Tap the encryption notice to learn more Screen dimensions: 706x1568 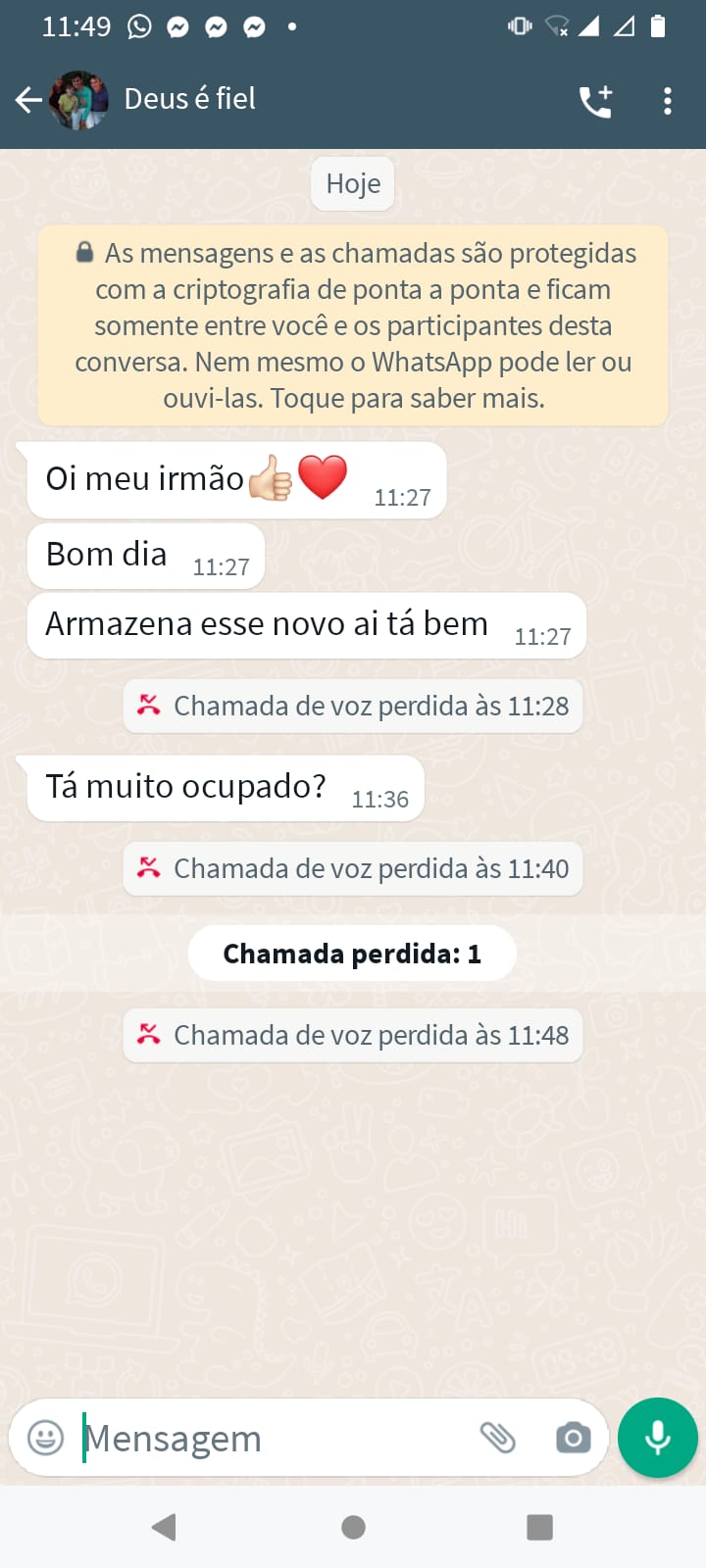click(x=352, y=325)
